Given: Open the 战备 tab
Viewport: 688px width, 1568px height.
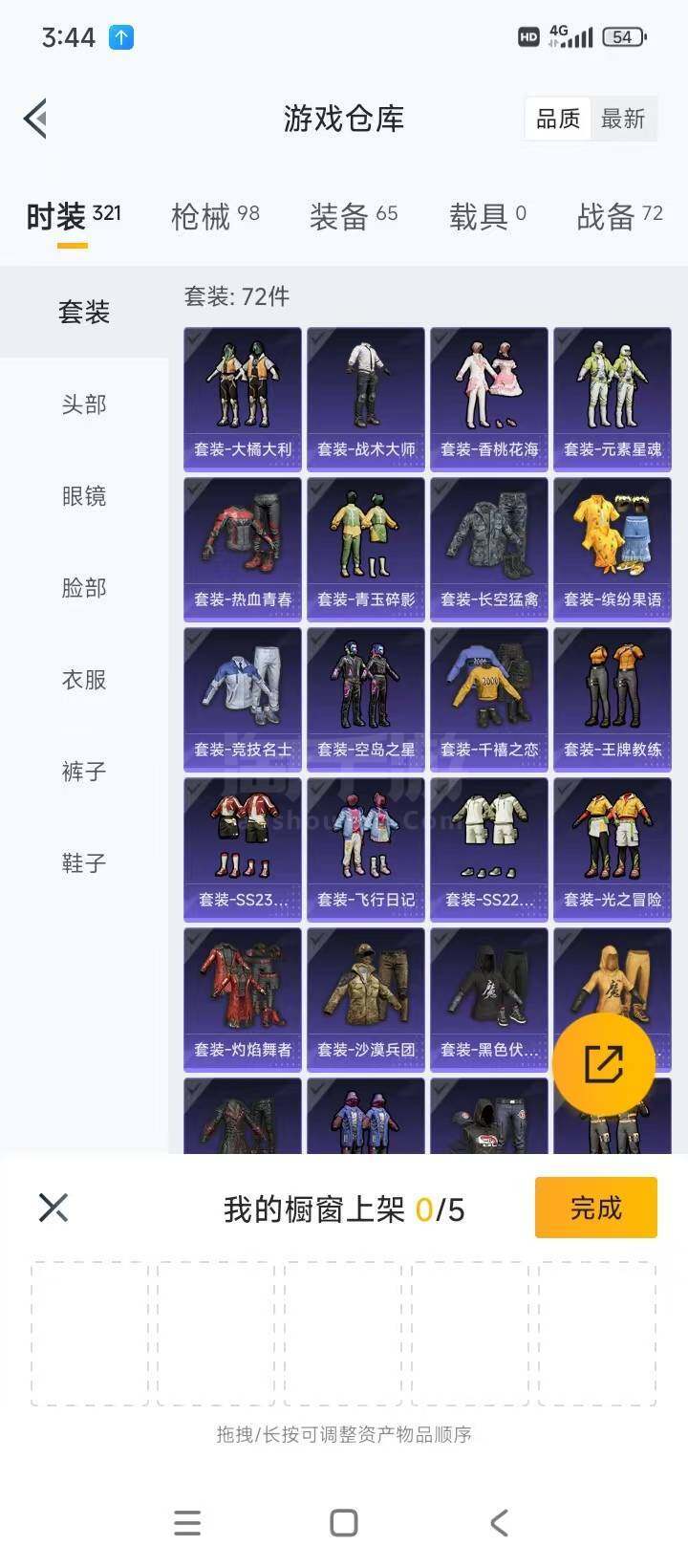Looking at the screenshot, I should click(x=619, y=217).
